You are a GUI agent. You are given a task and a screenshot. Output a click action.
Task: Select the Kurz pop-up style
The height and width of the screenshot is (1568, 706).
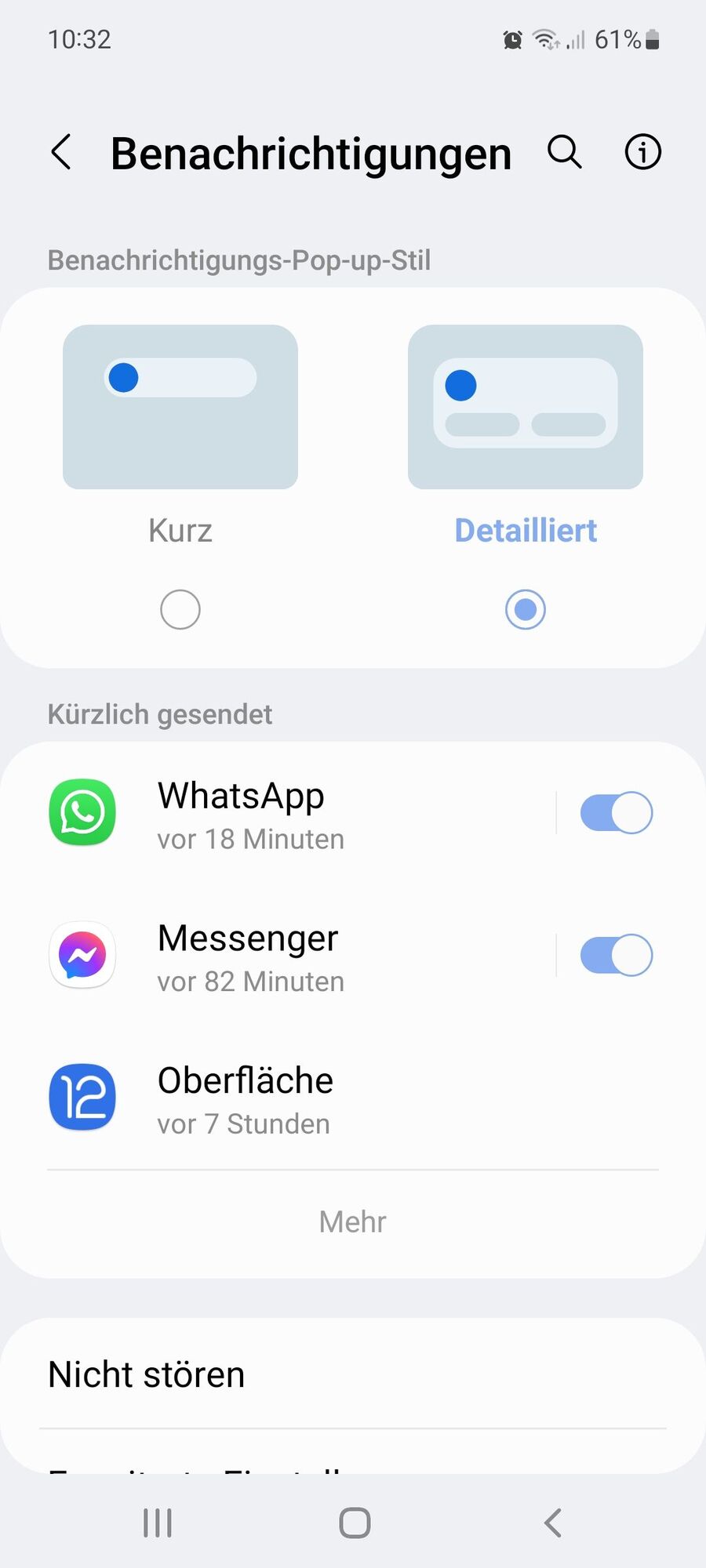[x=180, y=609]
